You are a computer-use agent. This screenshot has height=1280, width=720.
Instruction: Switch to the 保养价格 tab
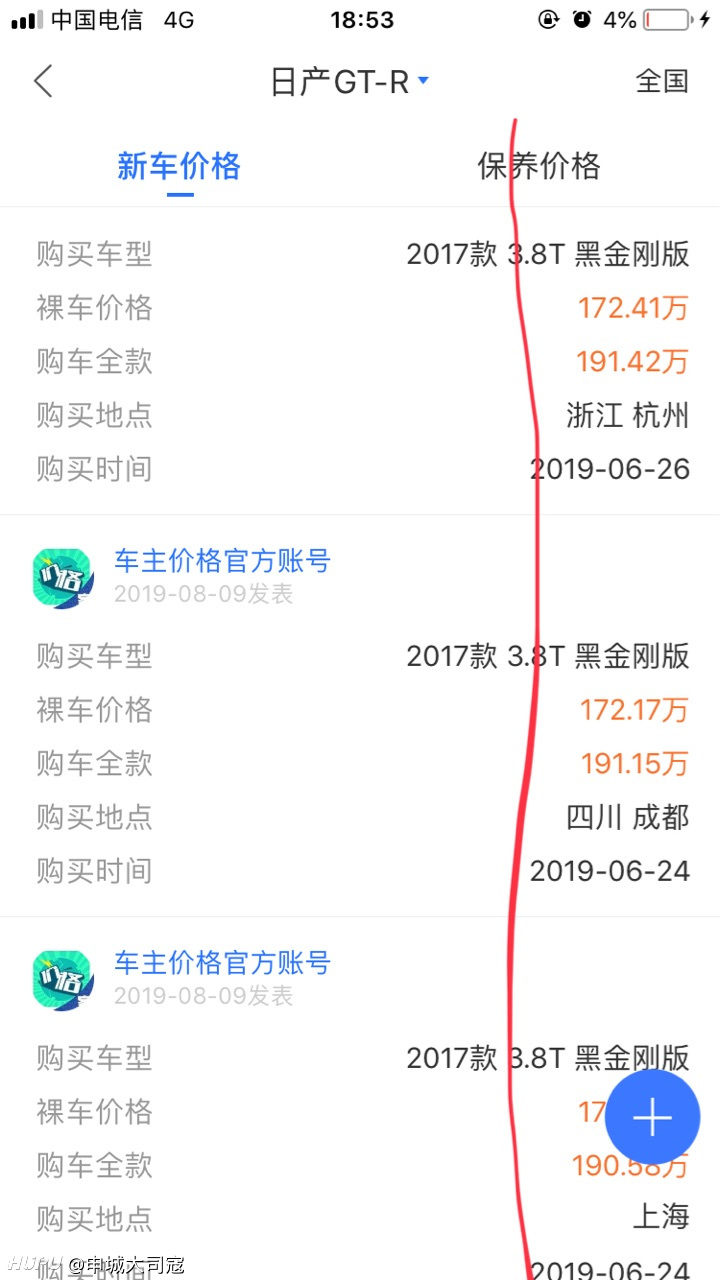(x=539, y=165)
